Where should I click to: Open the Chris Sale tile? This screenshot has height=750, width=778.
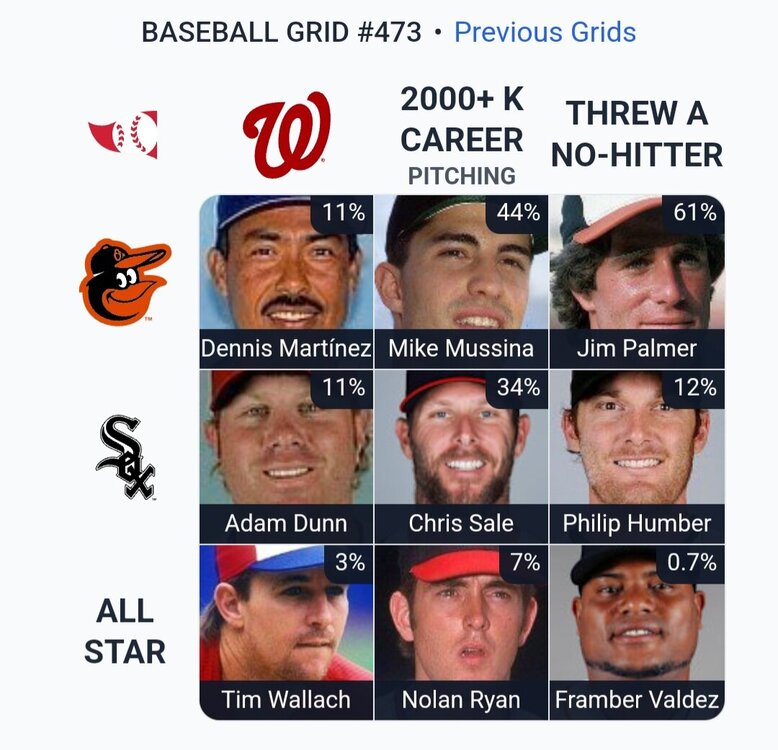461,456
